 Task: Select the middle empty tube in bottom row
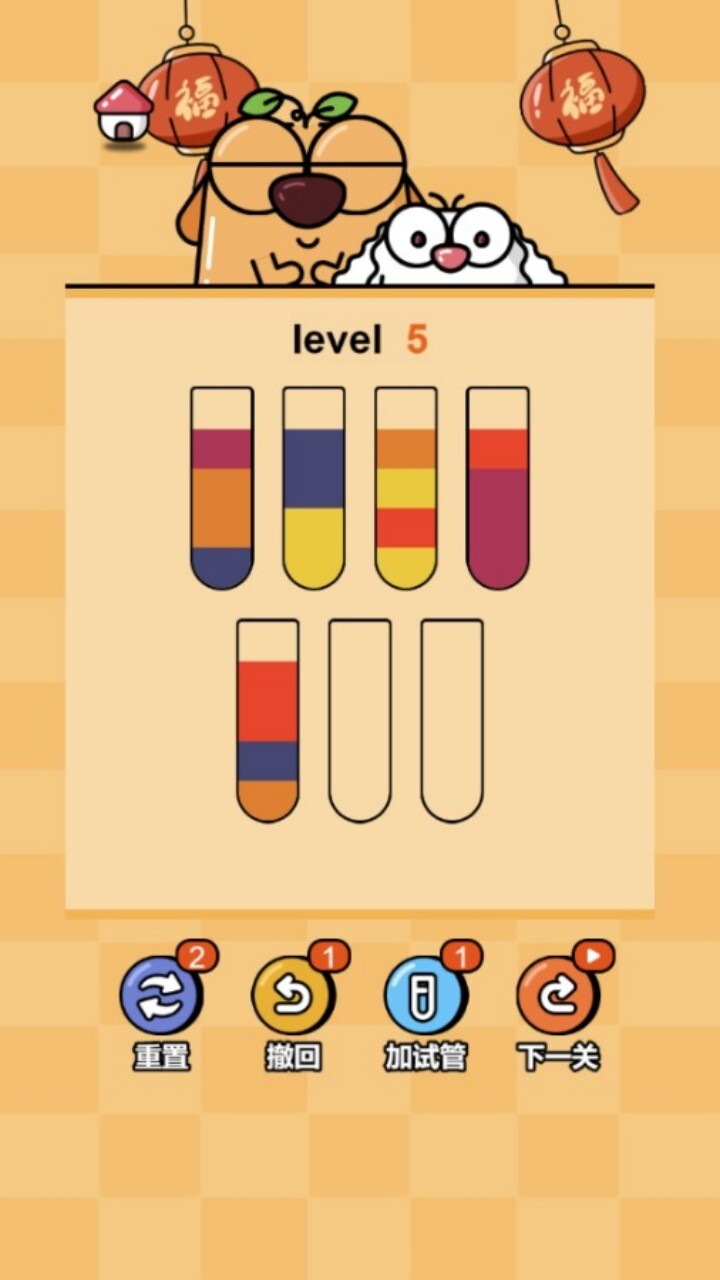(x=360, y=721)
